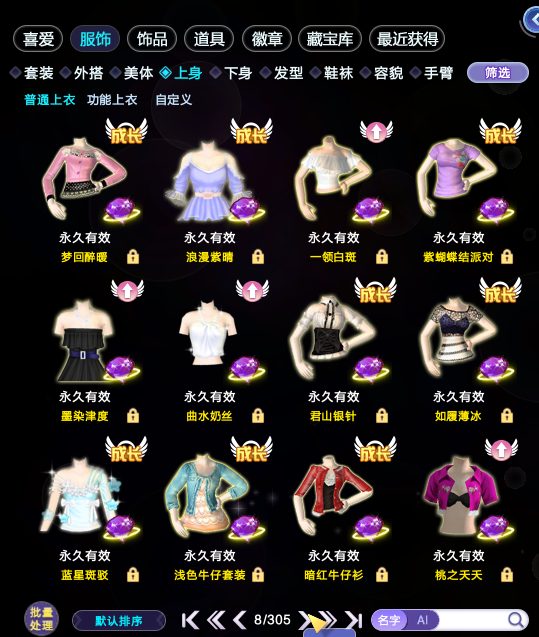Jump to the first page
This screenshot has width=539, height=637.
(190, 620)
